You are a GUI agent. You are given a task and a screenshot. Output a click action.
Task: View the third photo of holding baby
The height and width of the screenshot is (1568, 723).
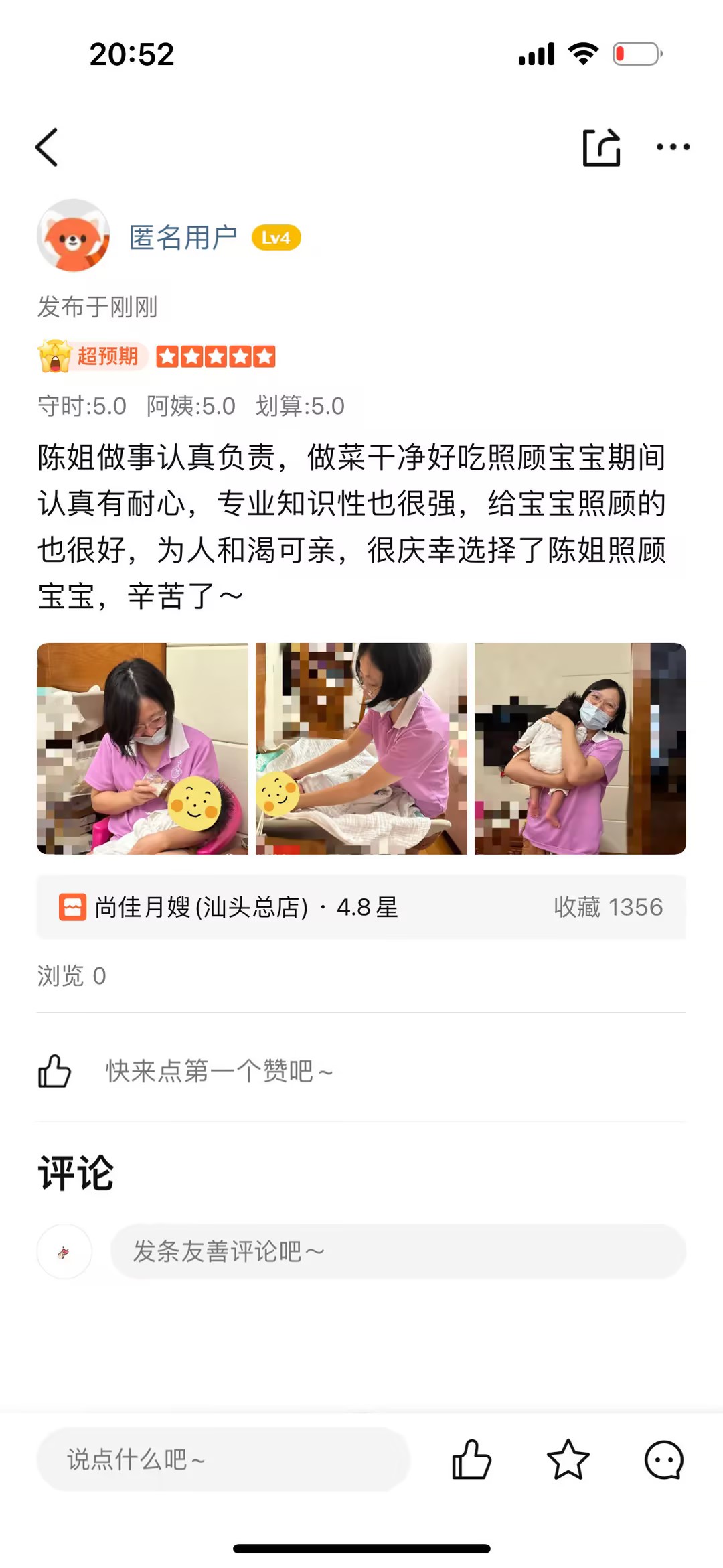pos(580,748)
